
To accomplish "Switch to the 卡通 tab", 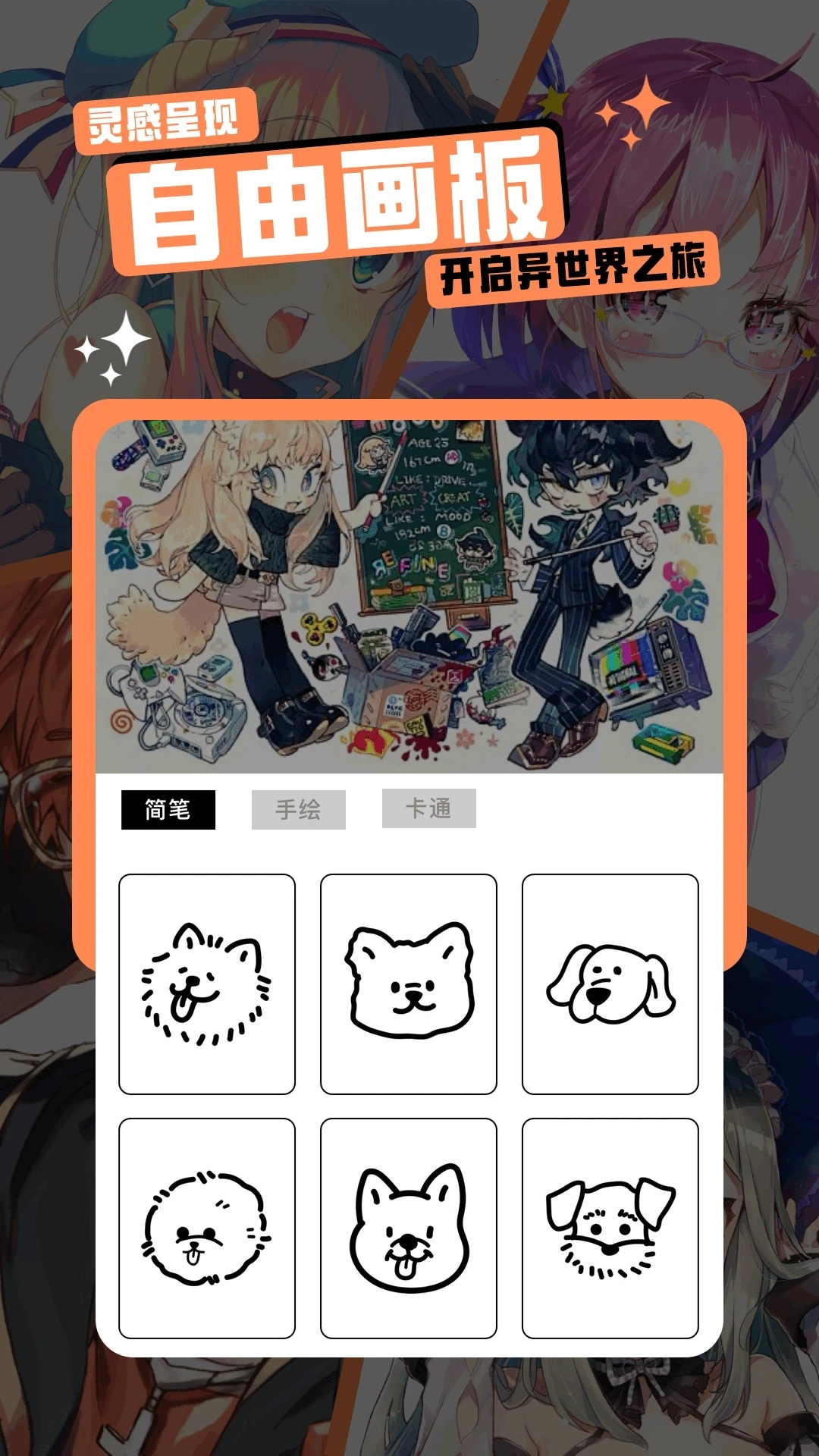I will click(x=430, y=811).
